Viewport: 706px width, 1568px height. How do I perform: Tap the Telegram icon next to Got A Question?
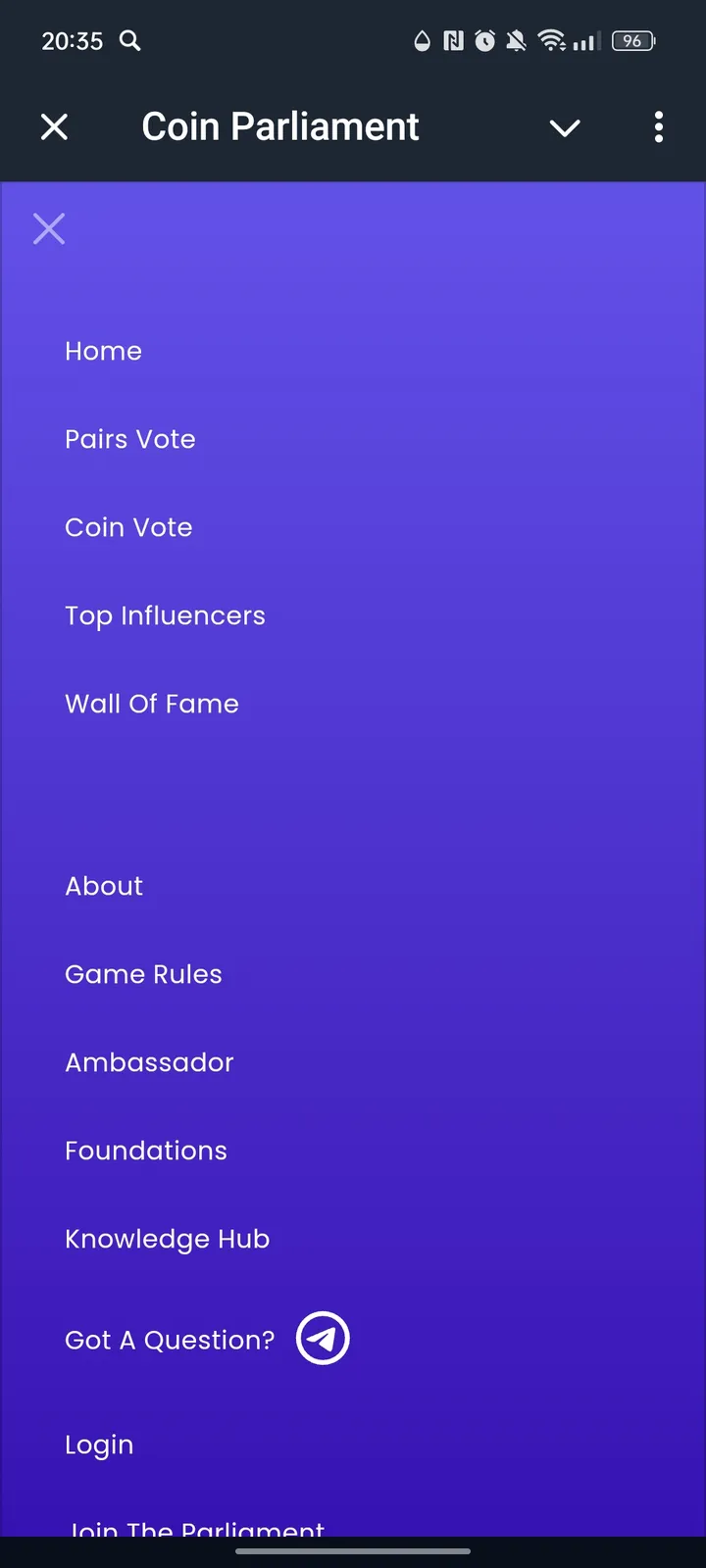(x=323, y=1338)
